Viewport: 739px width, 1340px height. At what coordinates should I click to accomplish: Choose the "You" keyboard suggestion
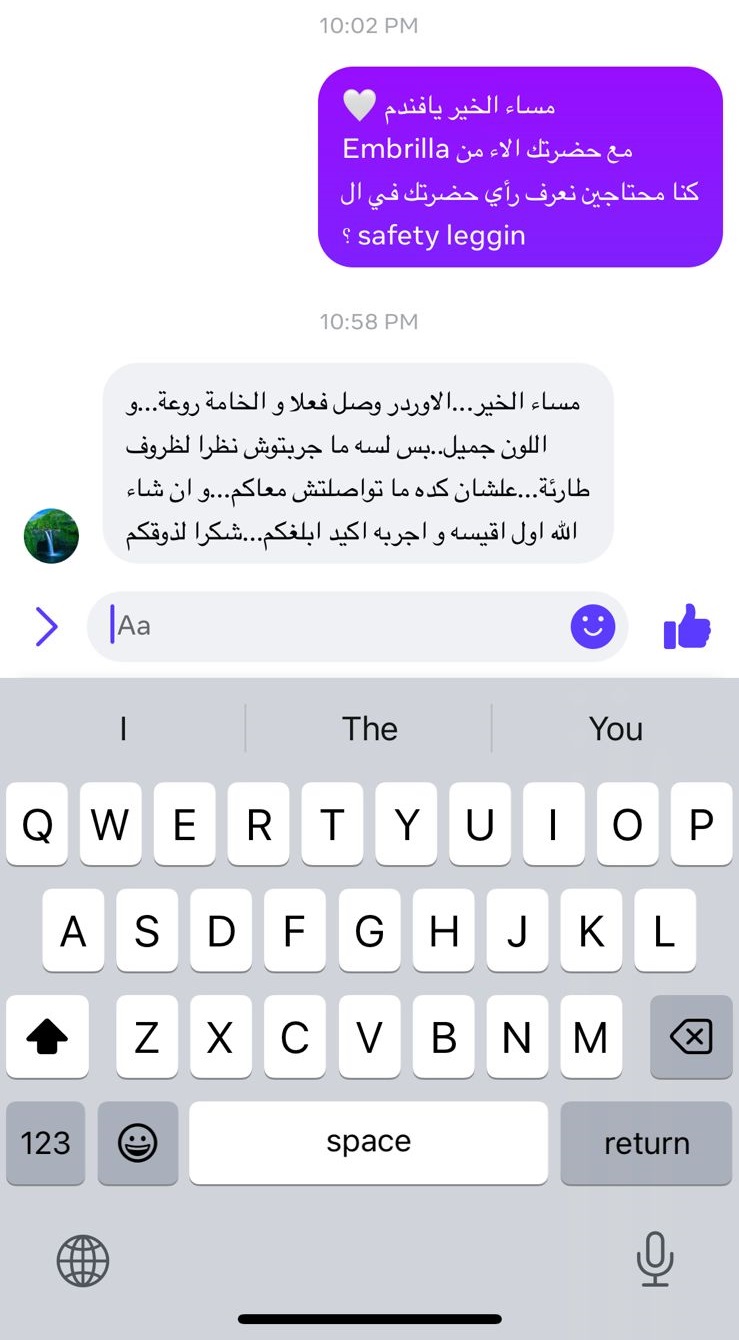tap(615, 729)
